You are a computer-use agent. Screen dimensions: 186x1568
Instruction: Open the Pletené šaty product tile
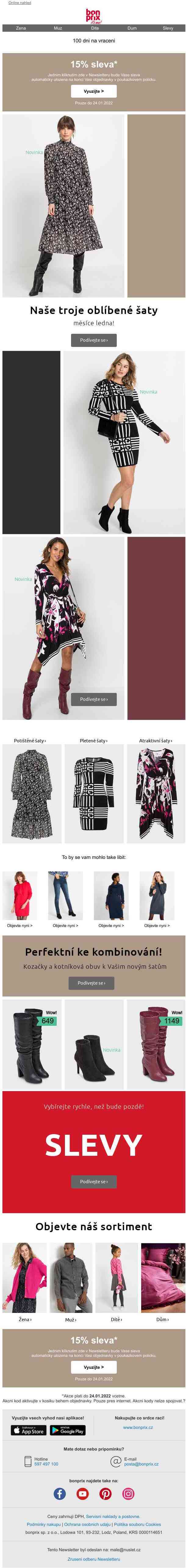[94, 793]
